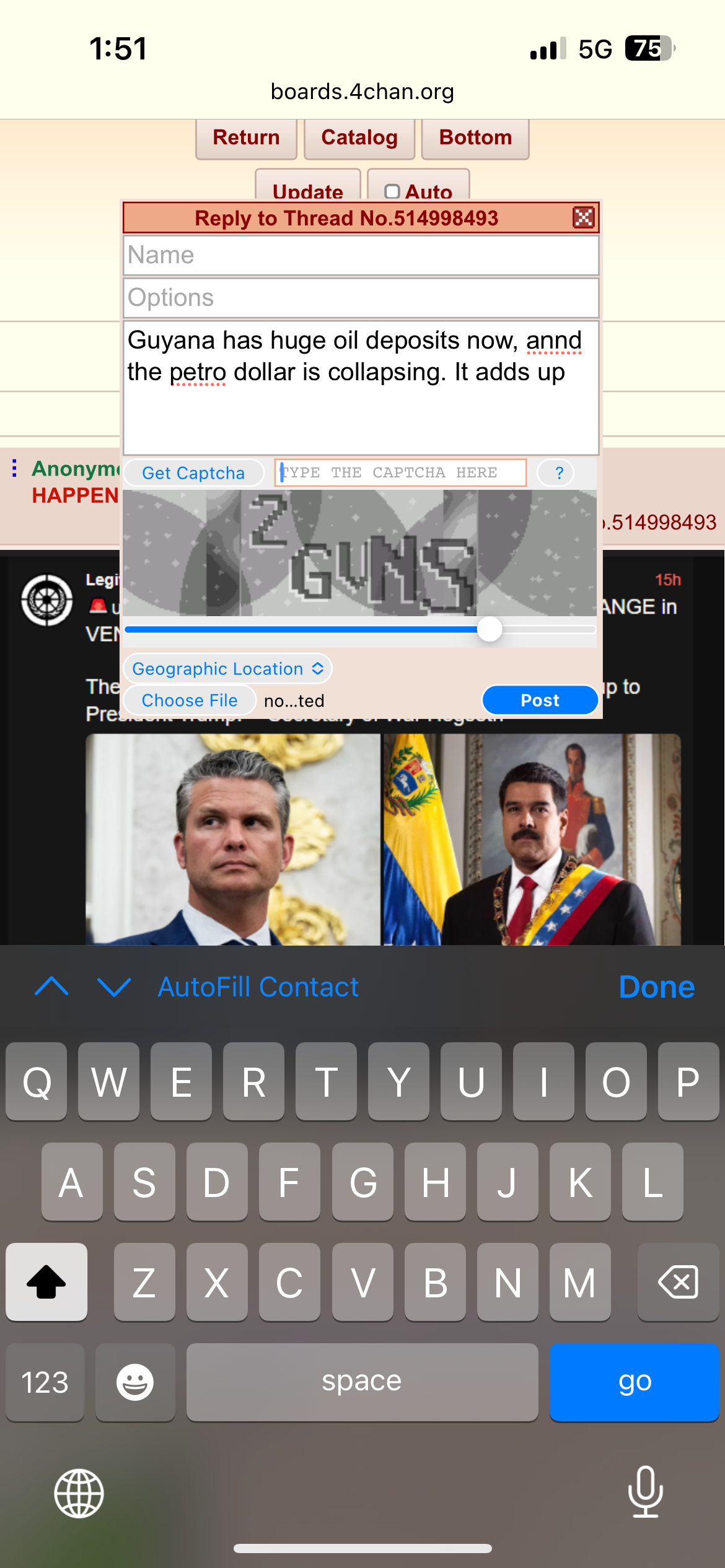Go back with the Return button
This screenshot has height=1568, width=725.
(246, 138)
